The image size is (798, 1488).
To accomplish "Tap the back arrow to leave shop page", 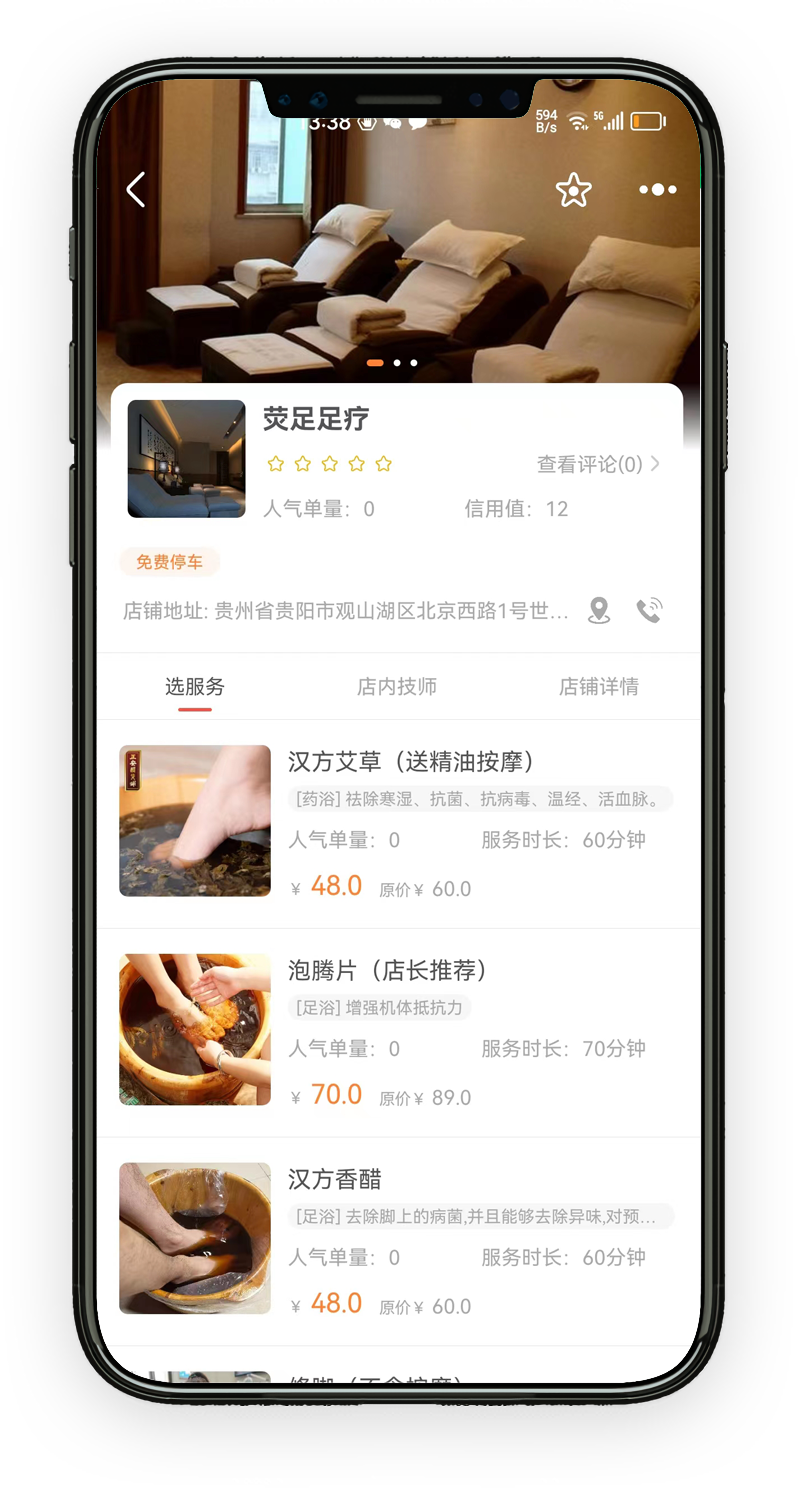I will (x=136, y=189).
